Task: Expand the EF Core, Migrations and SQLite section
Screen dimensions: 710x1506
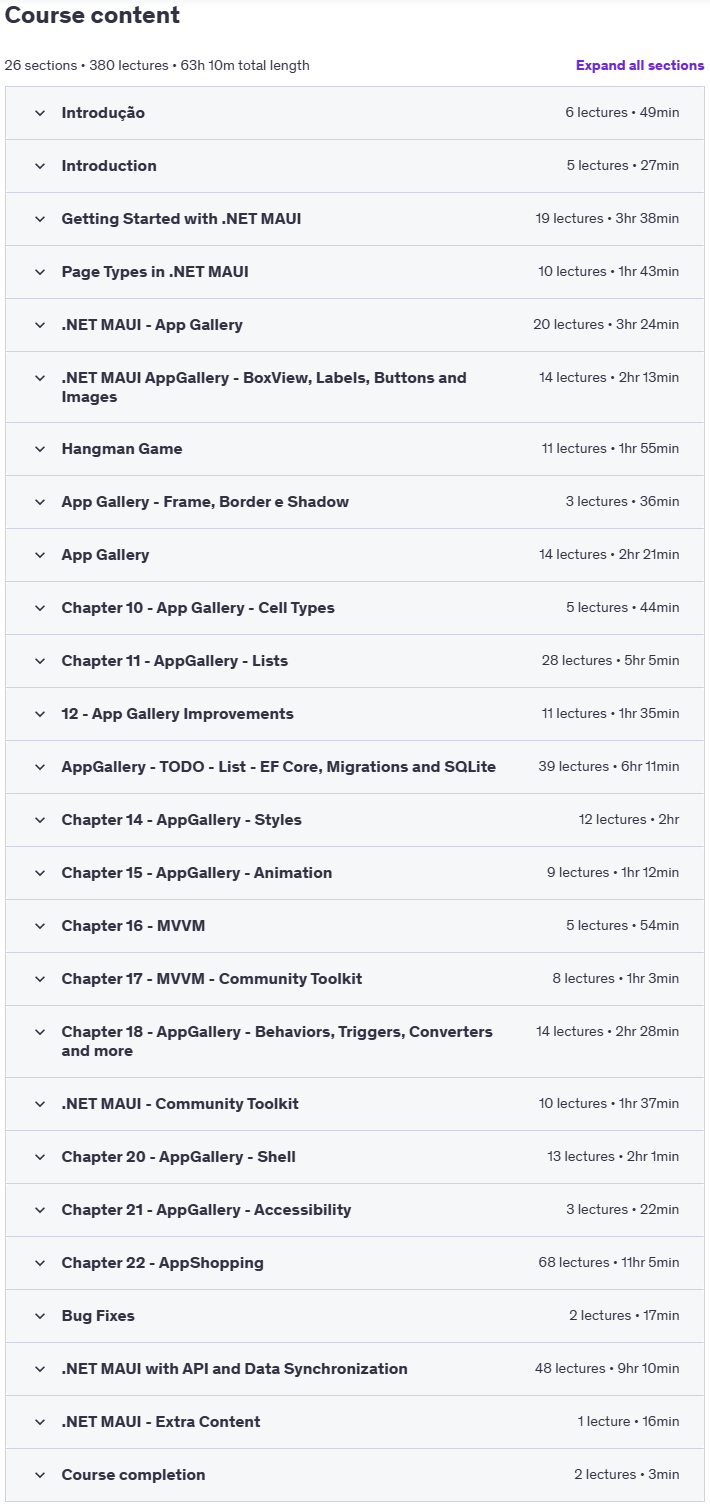Action: pos(355,767)
